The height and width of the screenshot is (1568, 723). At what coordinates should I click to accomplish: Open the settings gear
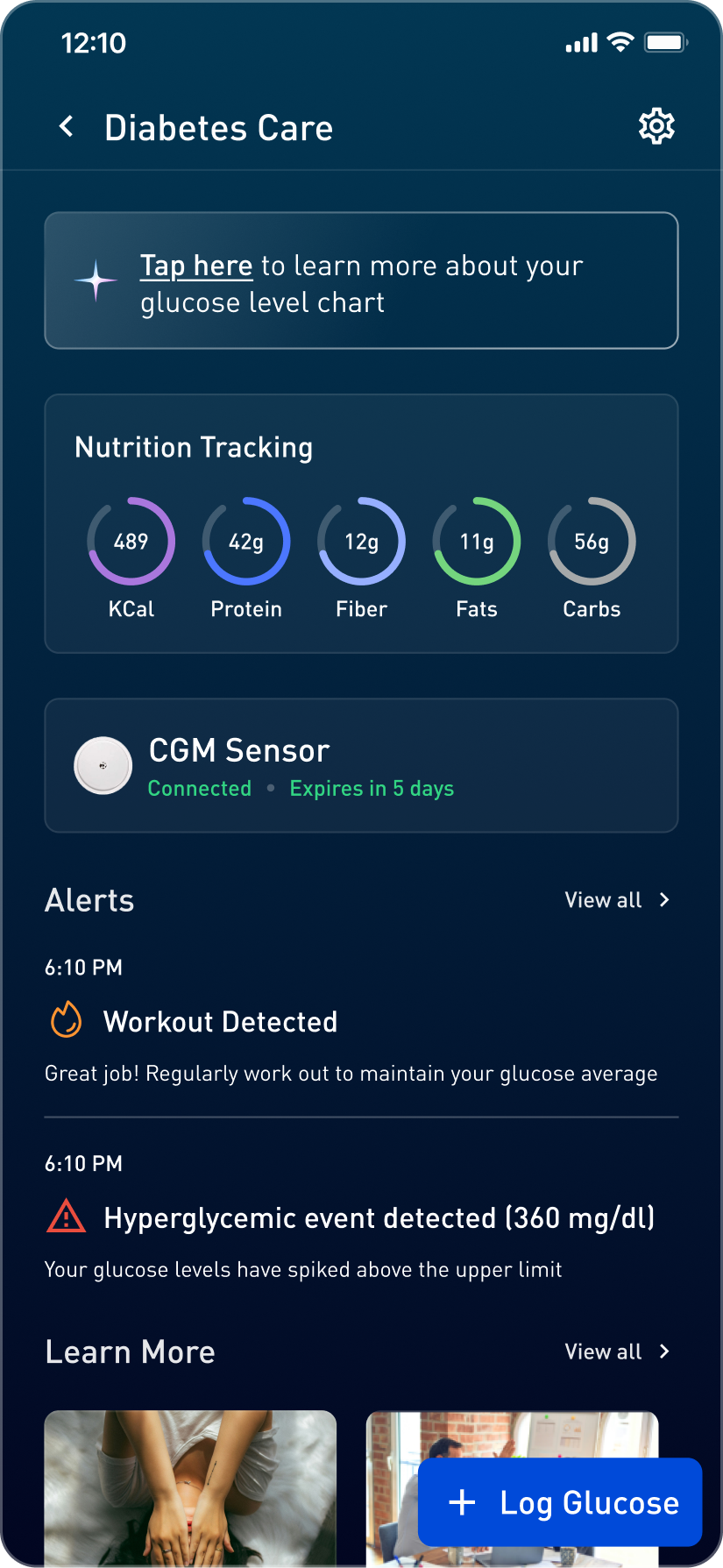click(x=656, y=127)
